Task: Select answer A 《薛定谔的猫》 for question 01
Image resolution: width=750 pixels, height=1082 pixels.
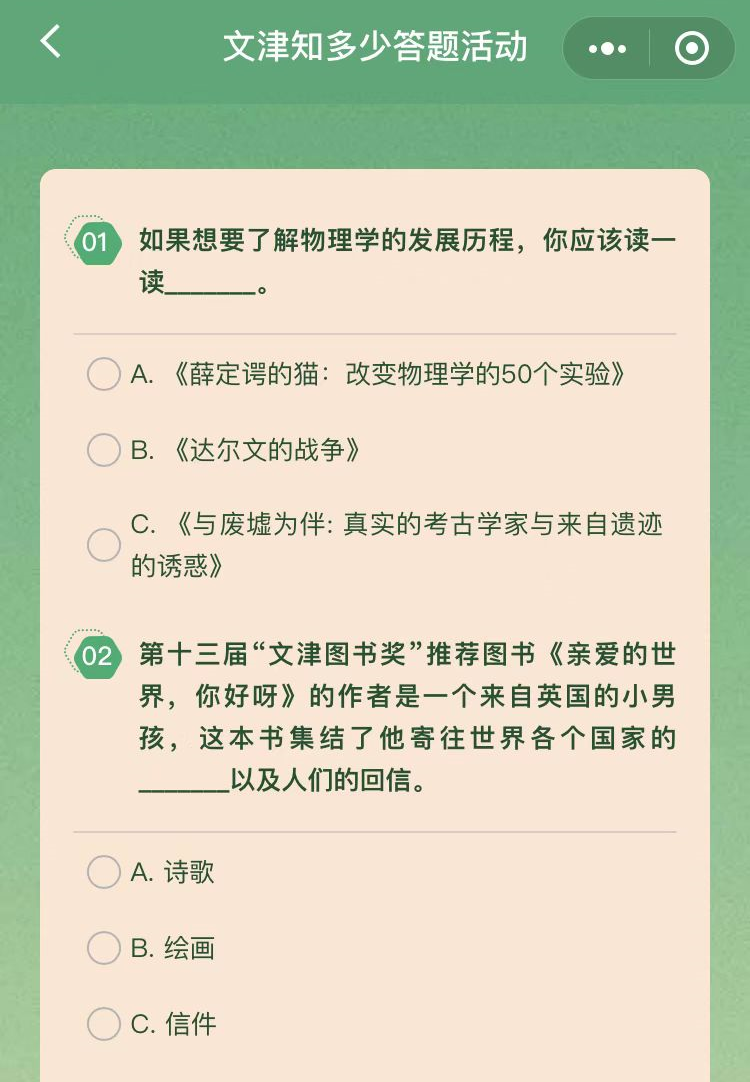Action: click(104, 374)
